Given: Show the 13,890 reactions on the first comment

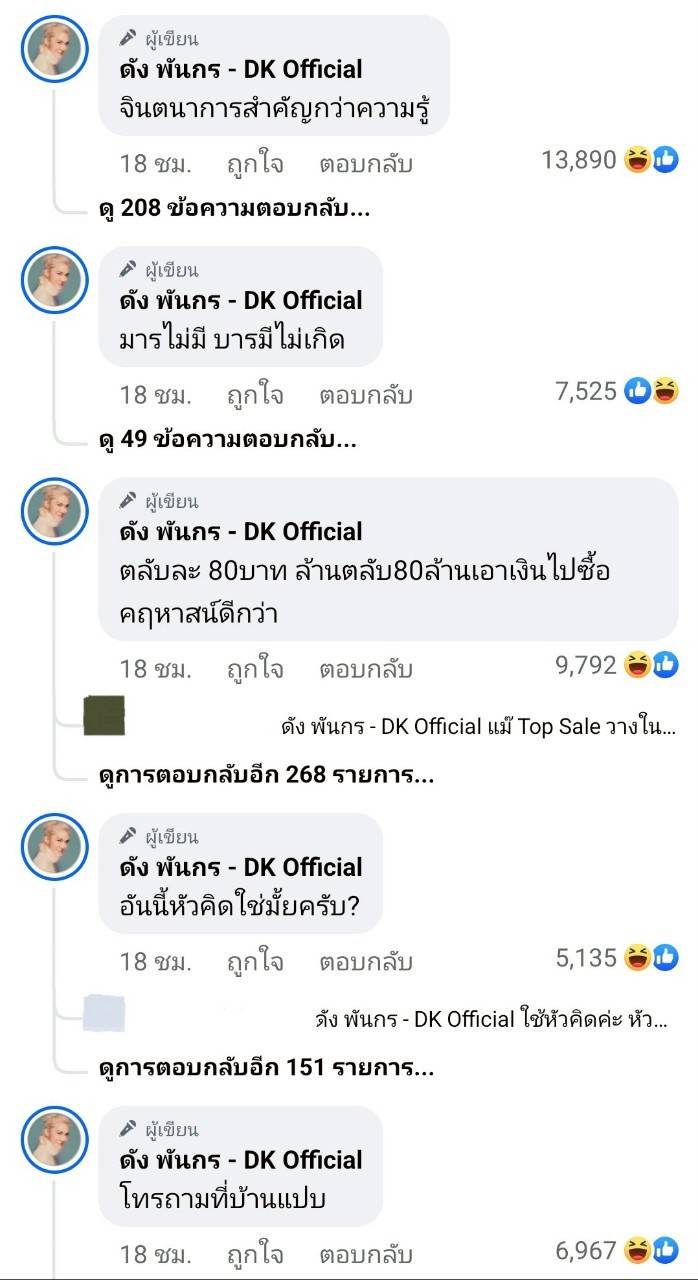Looking at the screenshot, I should point(609,160).
